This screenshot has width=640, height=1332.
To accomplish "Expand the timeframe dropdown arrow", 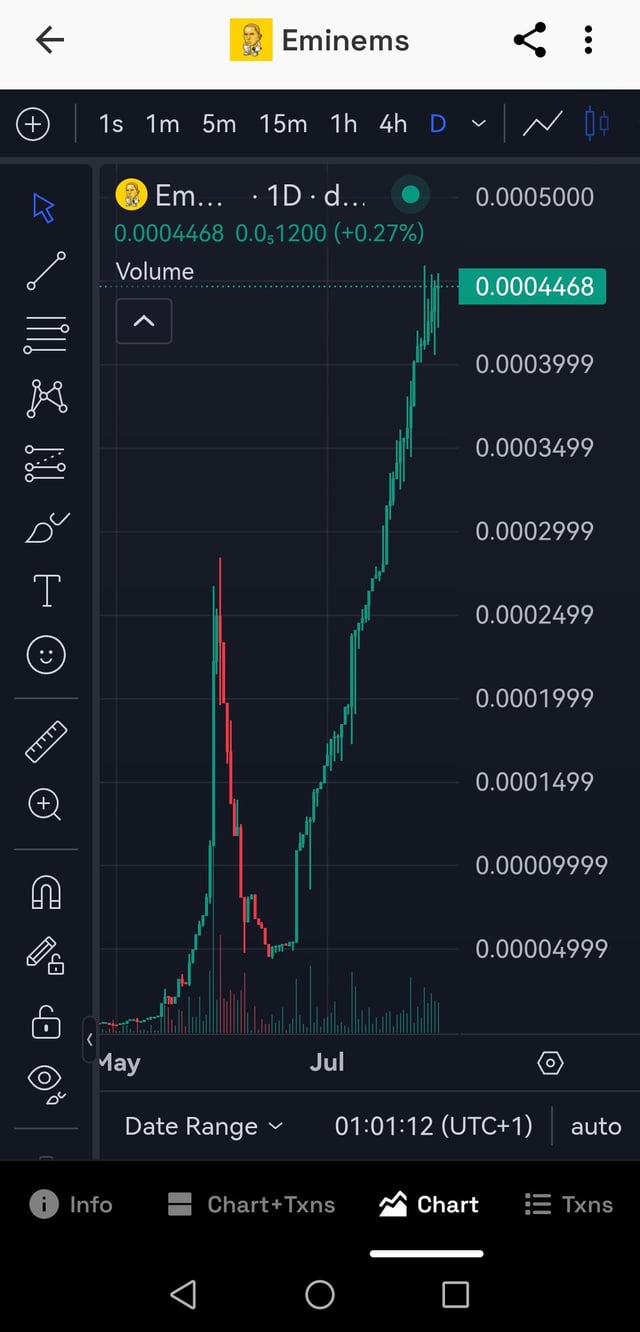I will pyautogui.click(x=478, y=124).
